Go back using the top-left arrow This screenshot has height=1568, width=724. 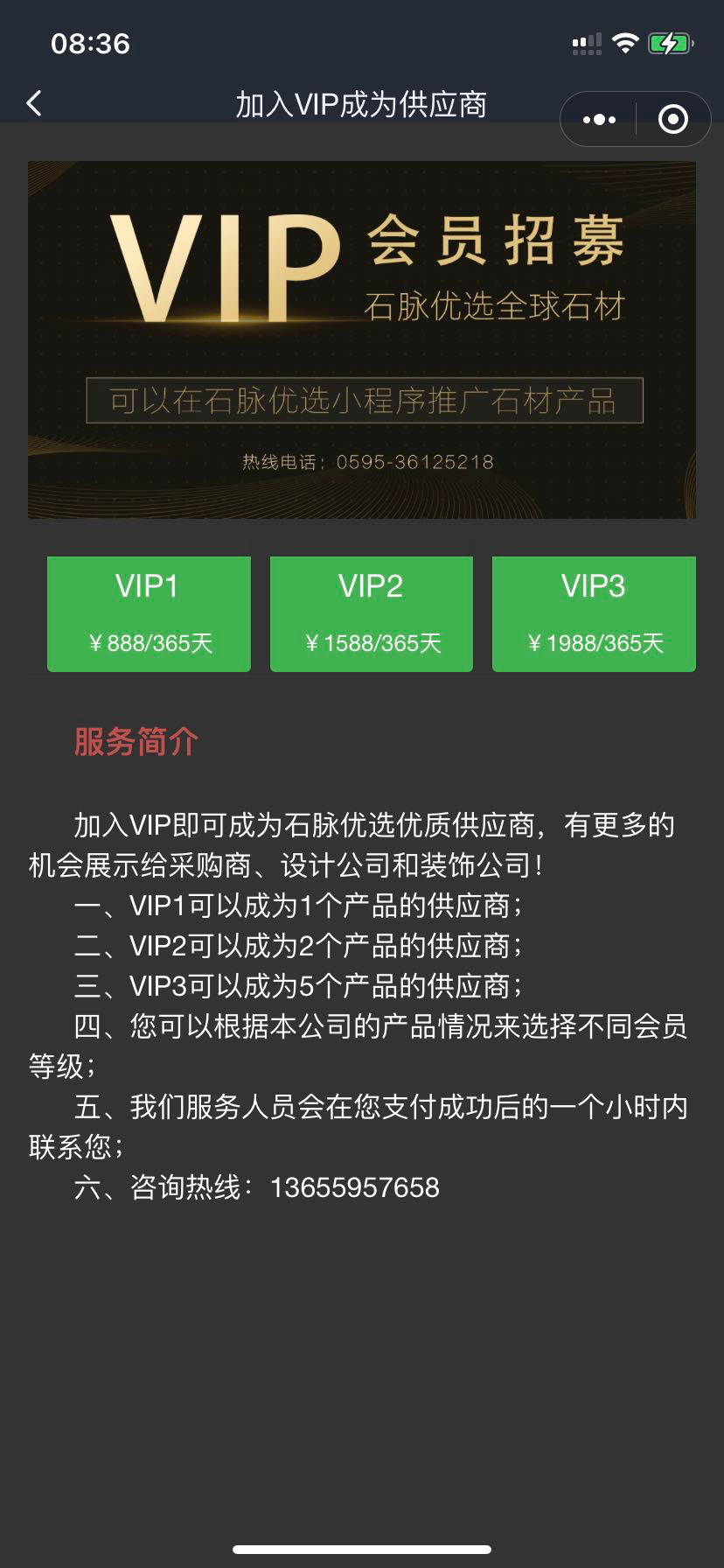click(x=34, y=103)
